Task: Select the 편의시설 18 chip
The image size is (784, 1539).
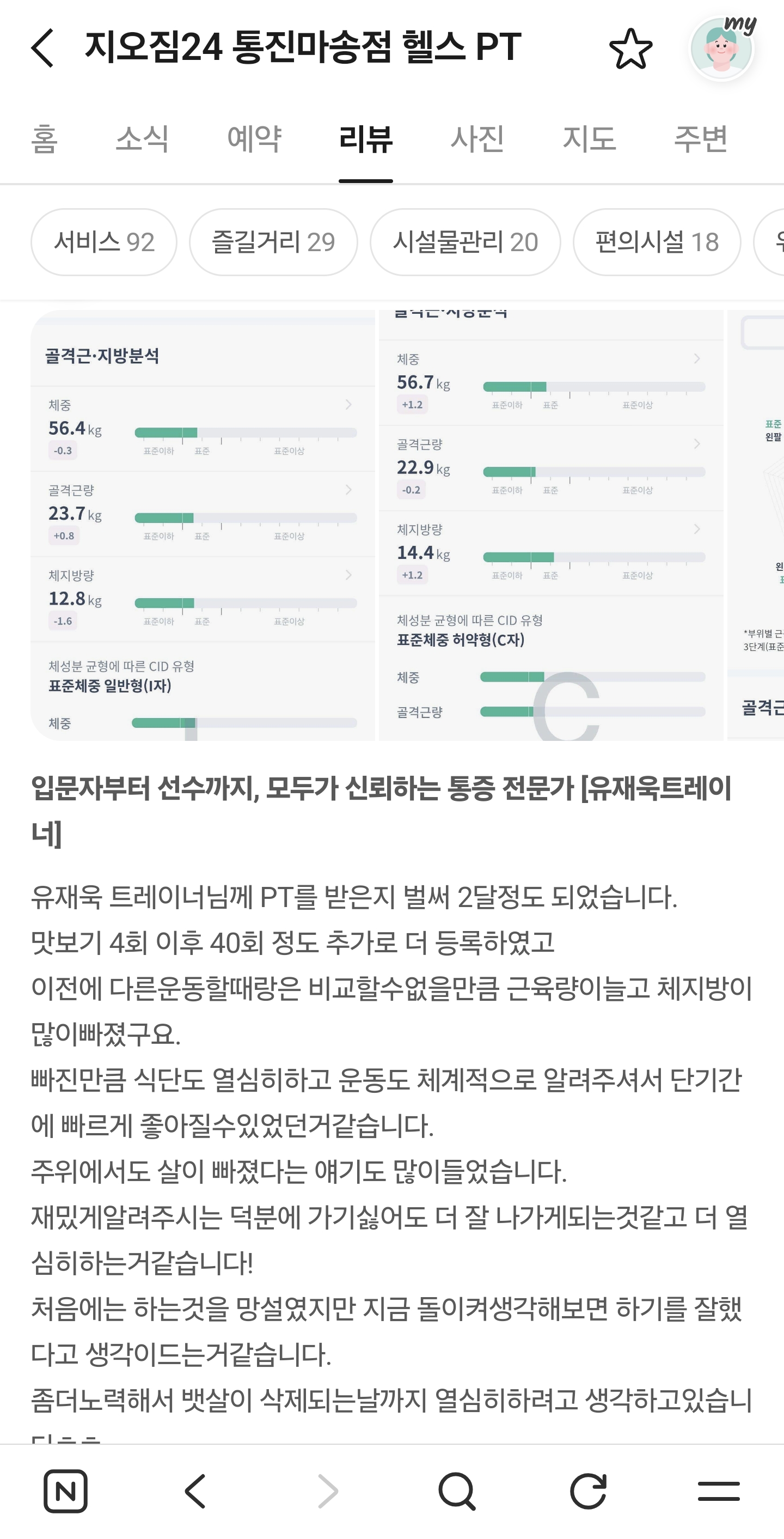Action: pyautogui.click(x=657, y=242)
